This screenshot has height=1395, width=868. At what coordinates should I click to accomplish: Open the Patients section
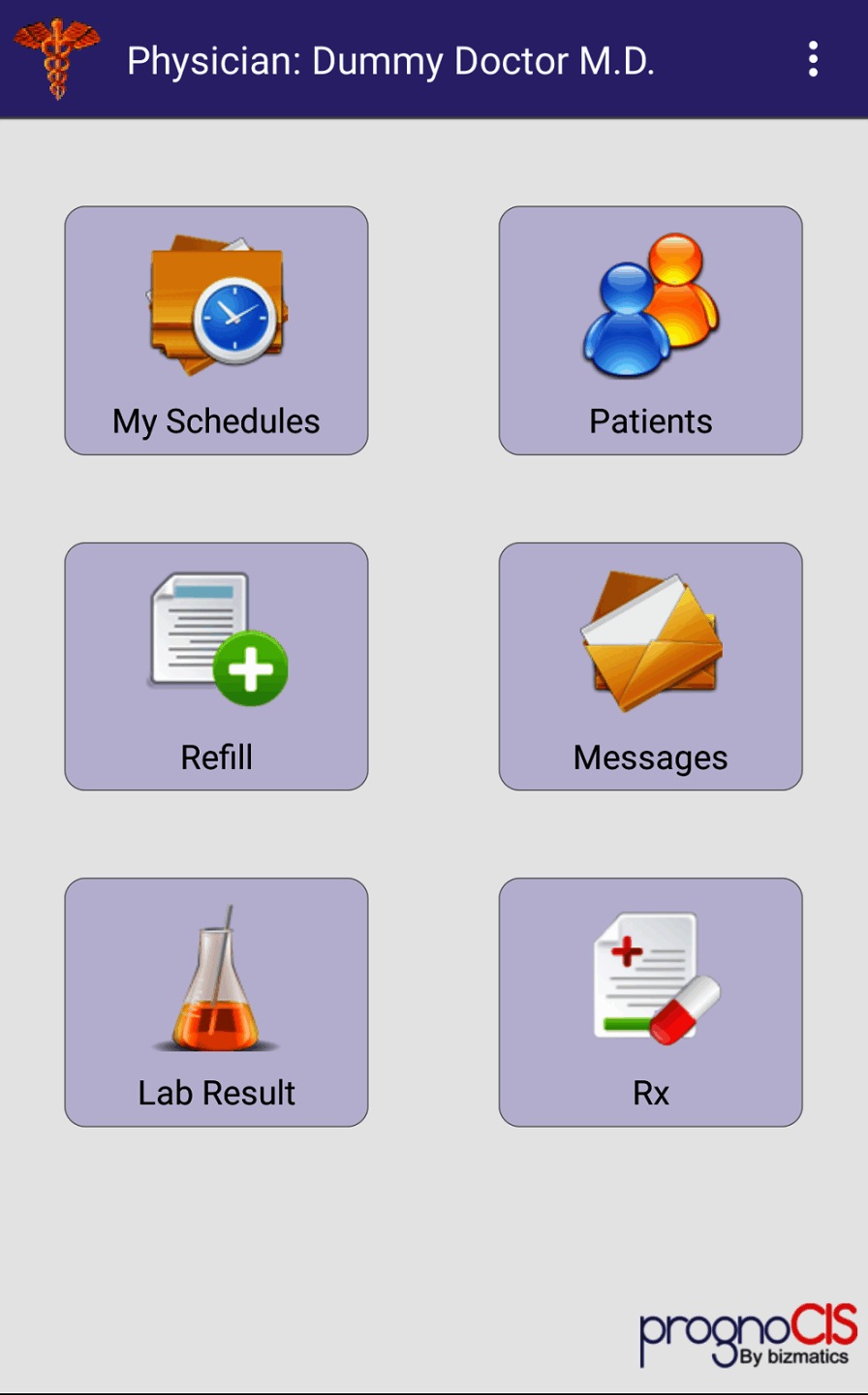650,330
